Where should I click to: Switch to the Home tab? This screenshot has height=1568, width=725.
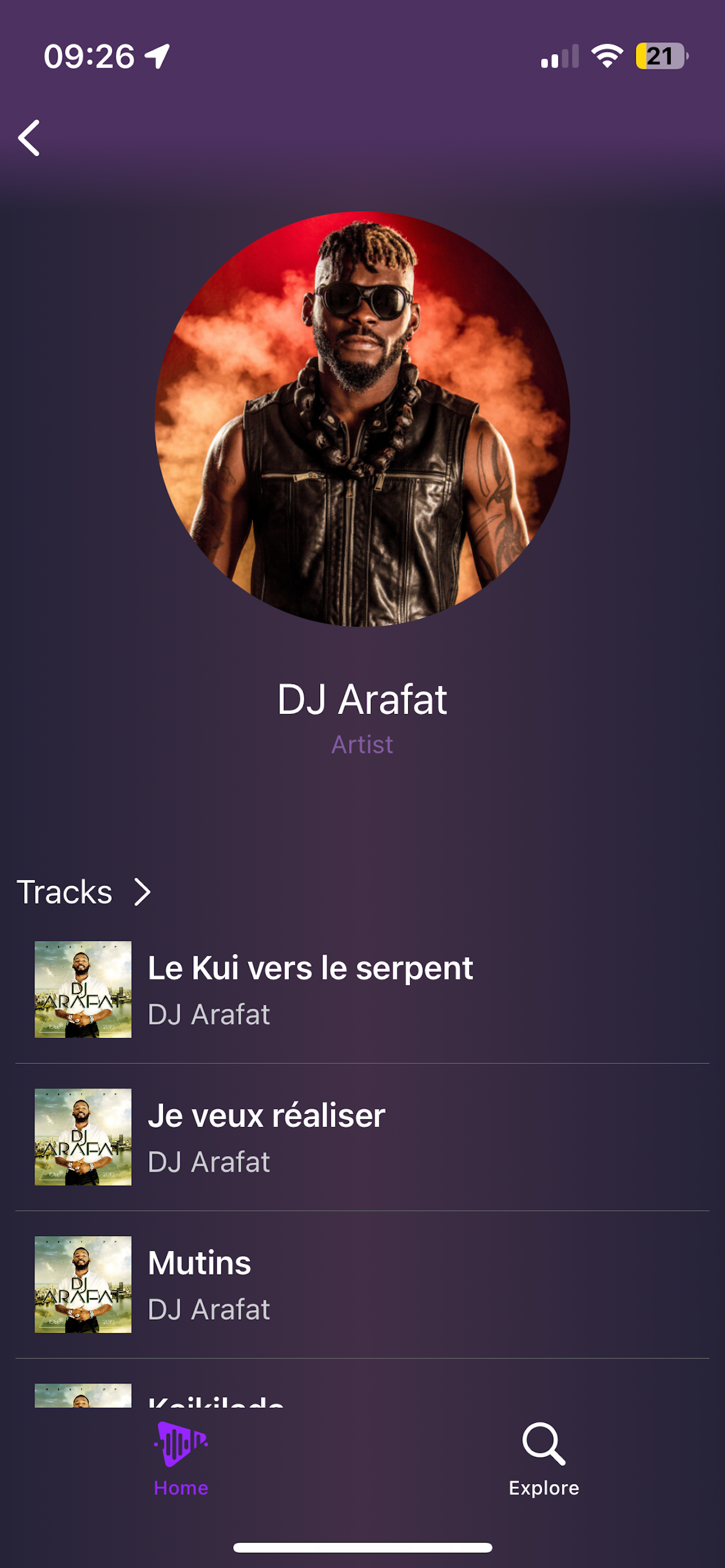point(181,1459)
